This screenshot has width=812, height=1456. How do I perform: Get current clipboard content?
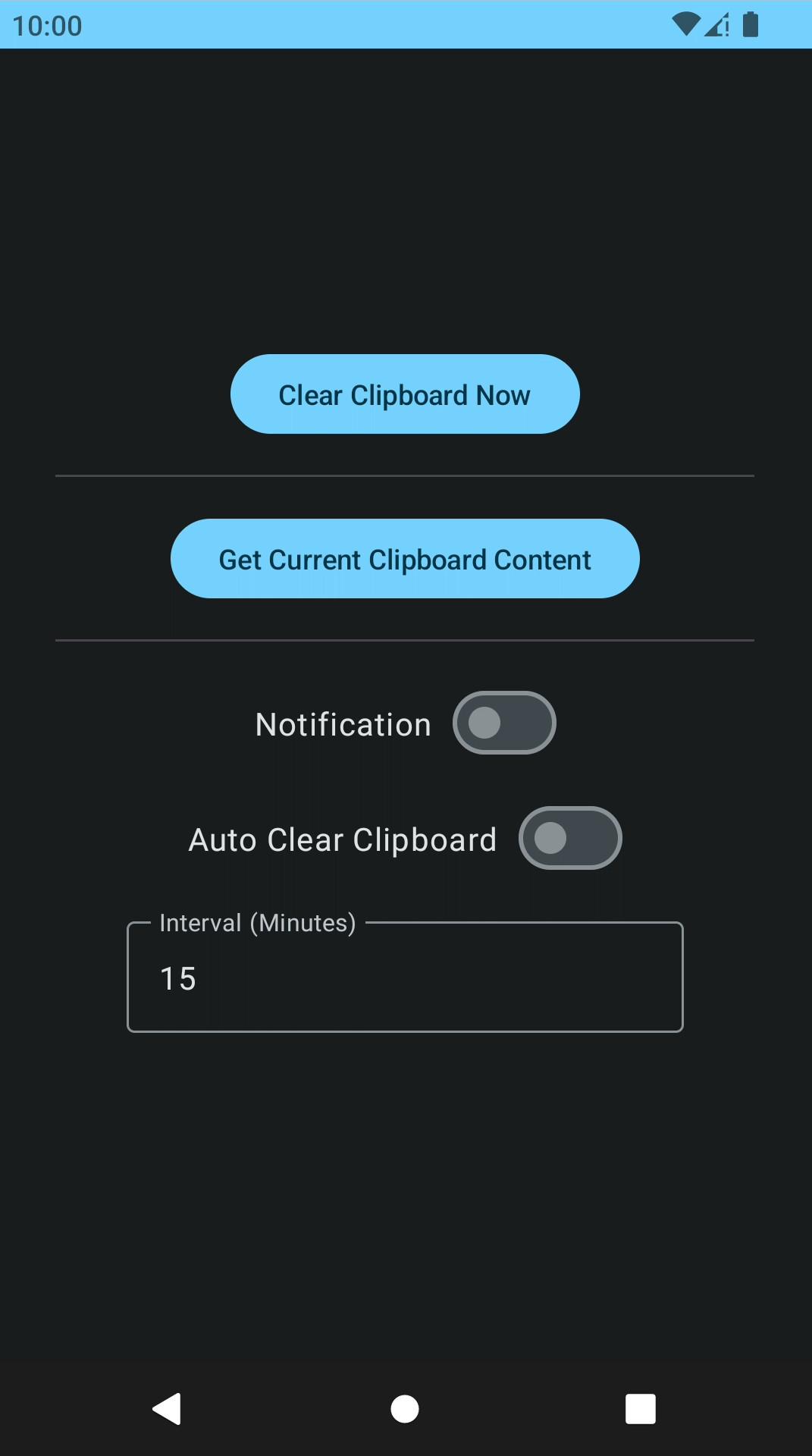click(x=405, y=559)
